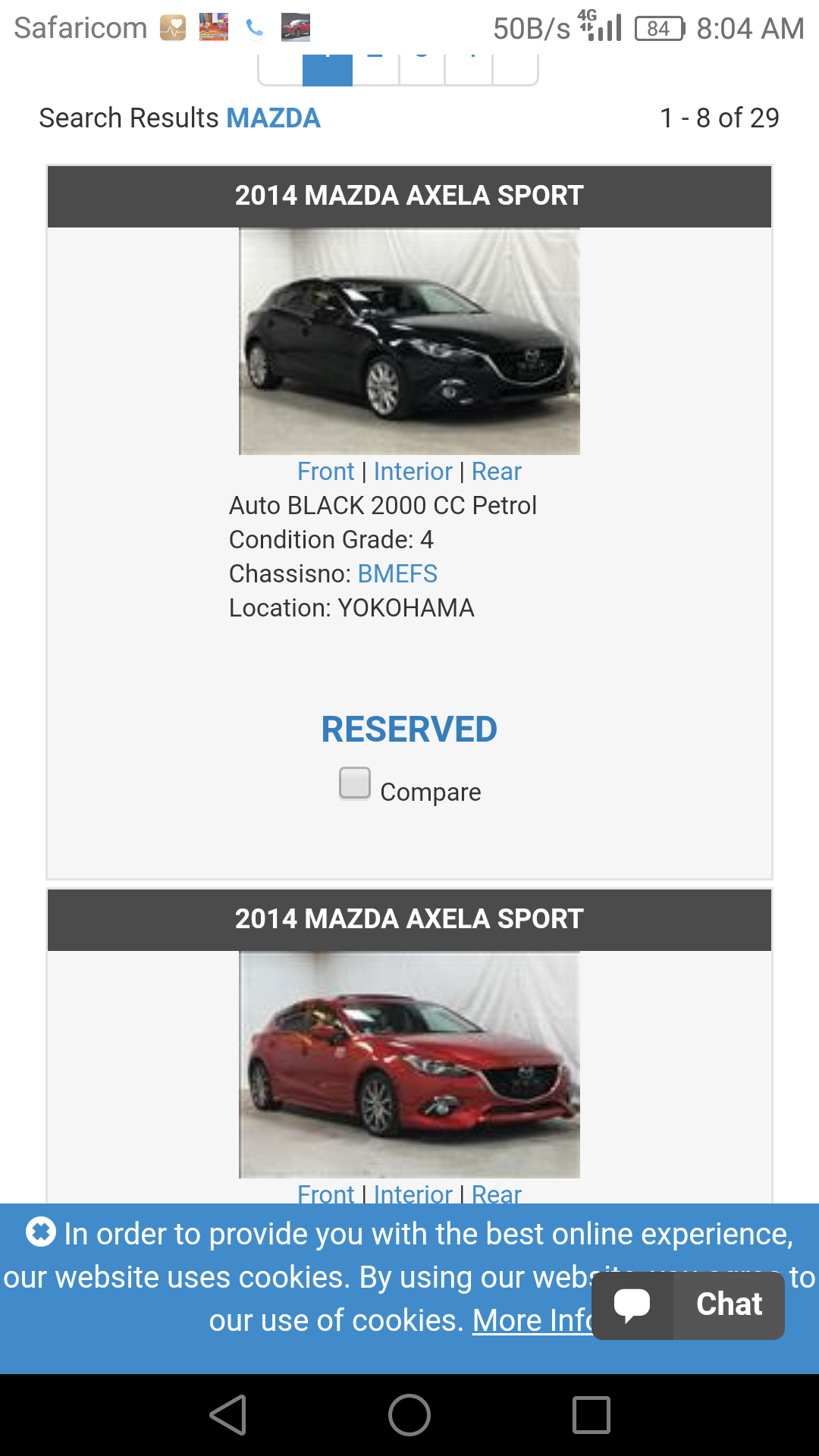819x1456 pixels.
Task: View Interior photo of black Axela
Action: [x=413, y=472]
